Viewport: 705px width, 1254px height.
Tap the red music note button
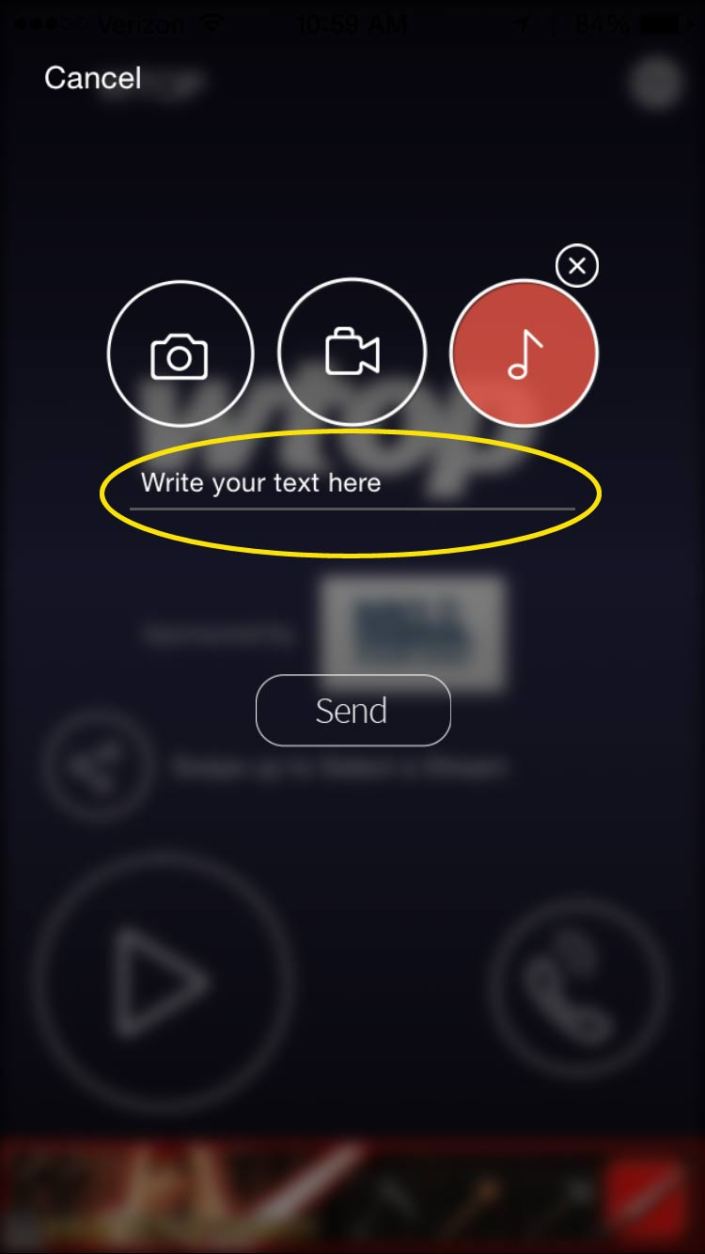[x=524, y=353]
